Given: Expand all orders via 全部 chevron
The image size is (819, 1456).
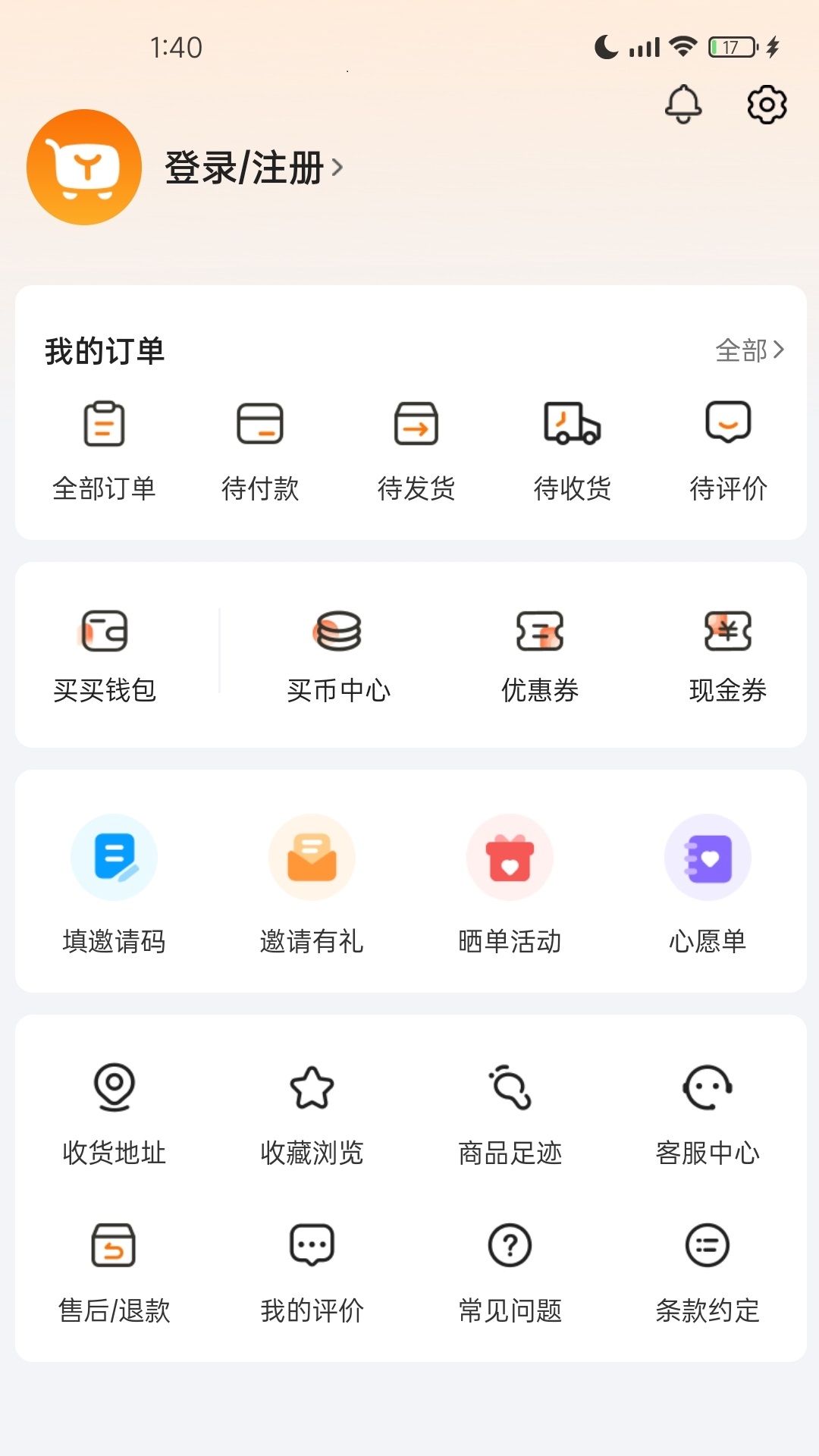Looking at the screenshot, I should coord(749,350).
